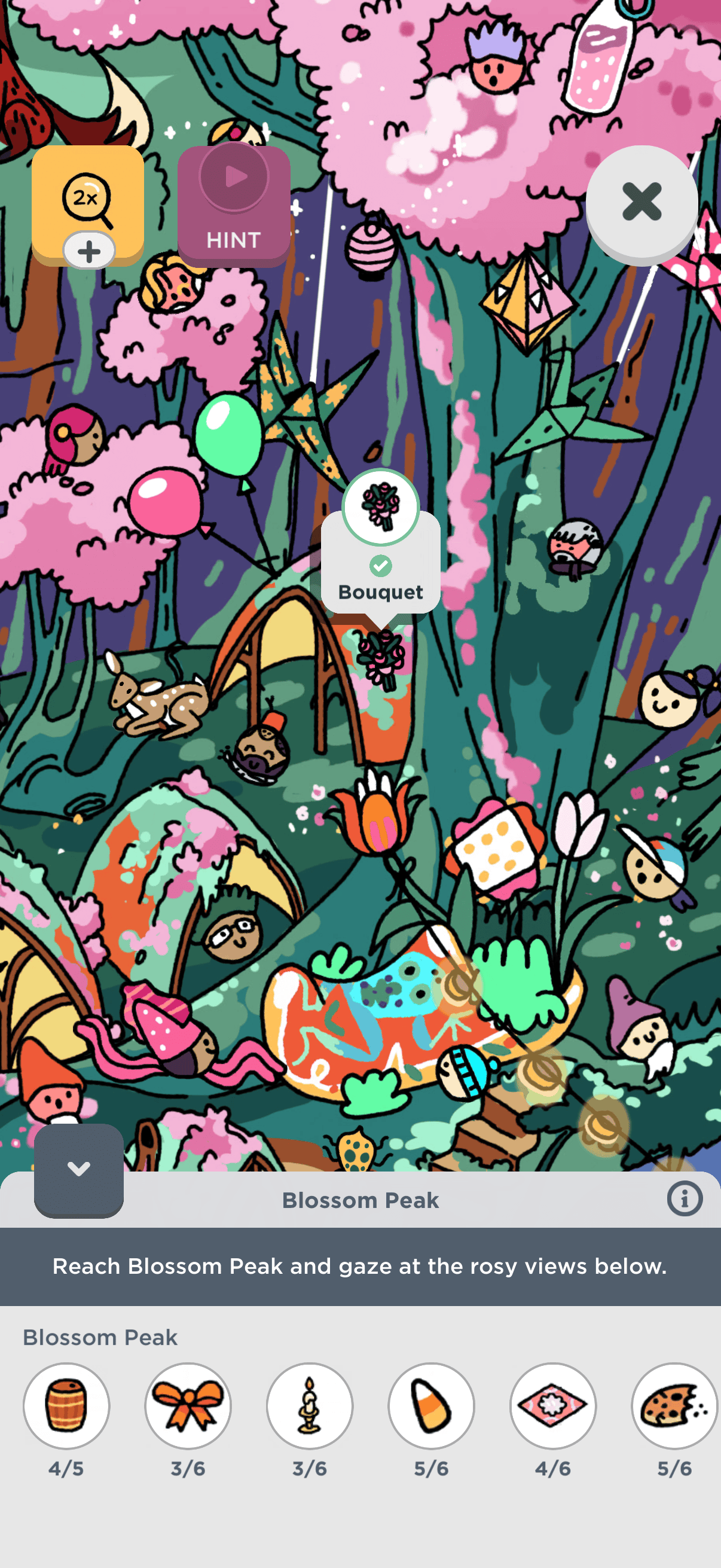Select the candle item
Screen dimensions: 721x1568
coord(310,1405)
